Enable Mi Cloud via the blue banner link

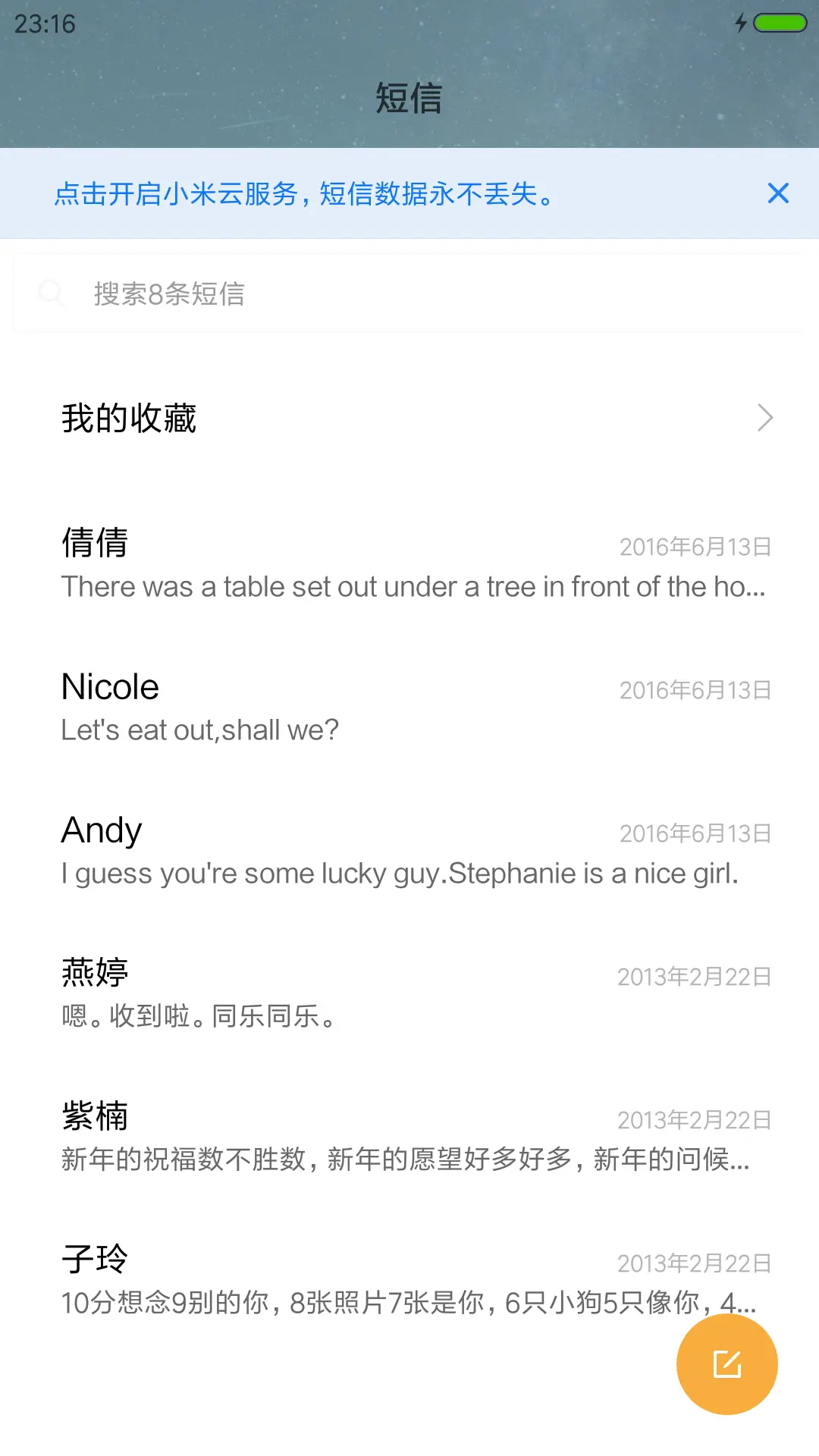pyautogui.click(x=303, y=194)
